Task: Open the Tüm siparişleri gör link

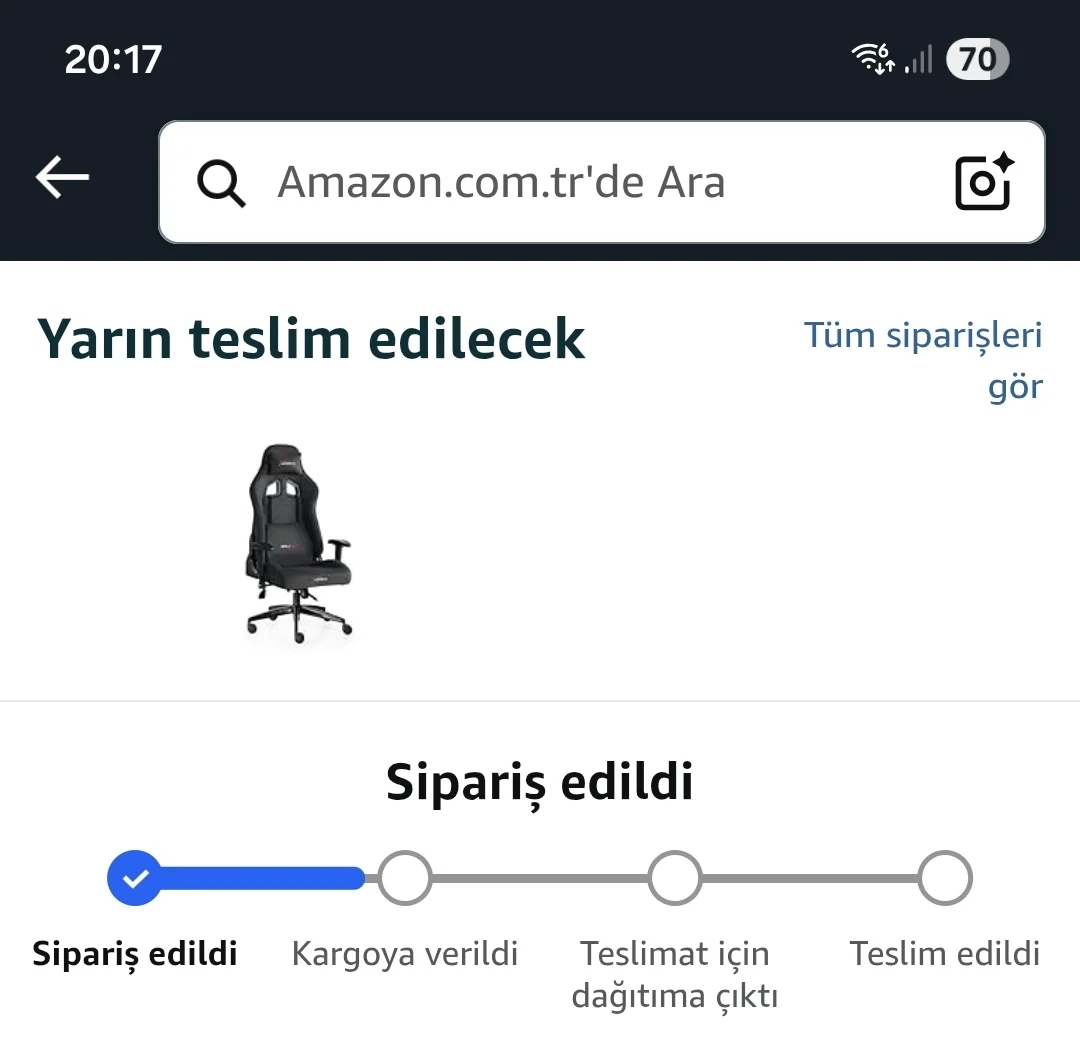Action: tap(923, 360)
